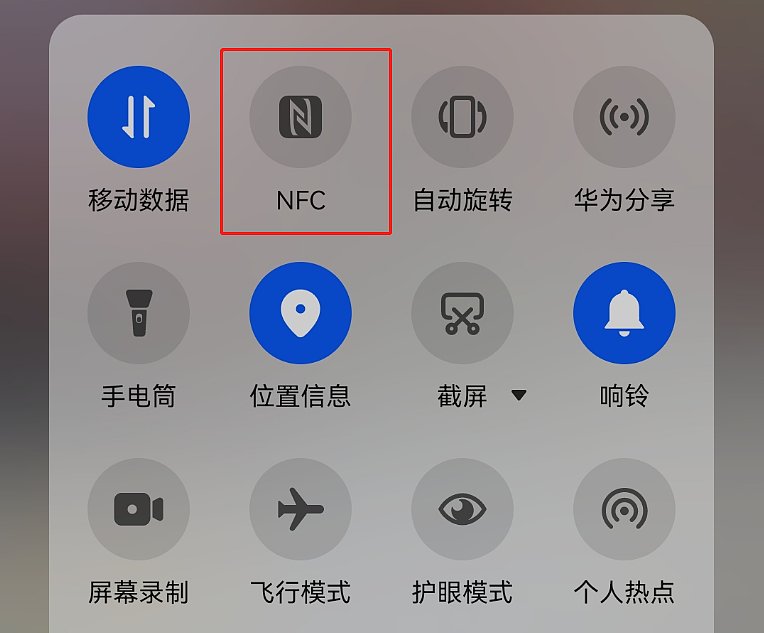The width and height of the screenshot is (764, 633).
Task: Start 屏幕录制 screen recording
Action: pyautogui.click(x=138, y=509)
